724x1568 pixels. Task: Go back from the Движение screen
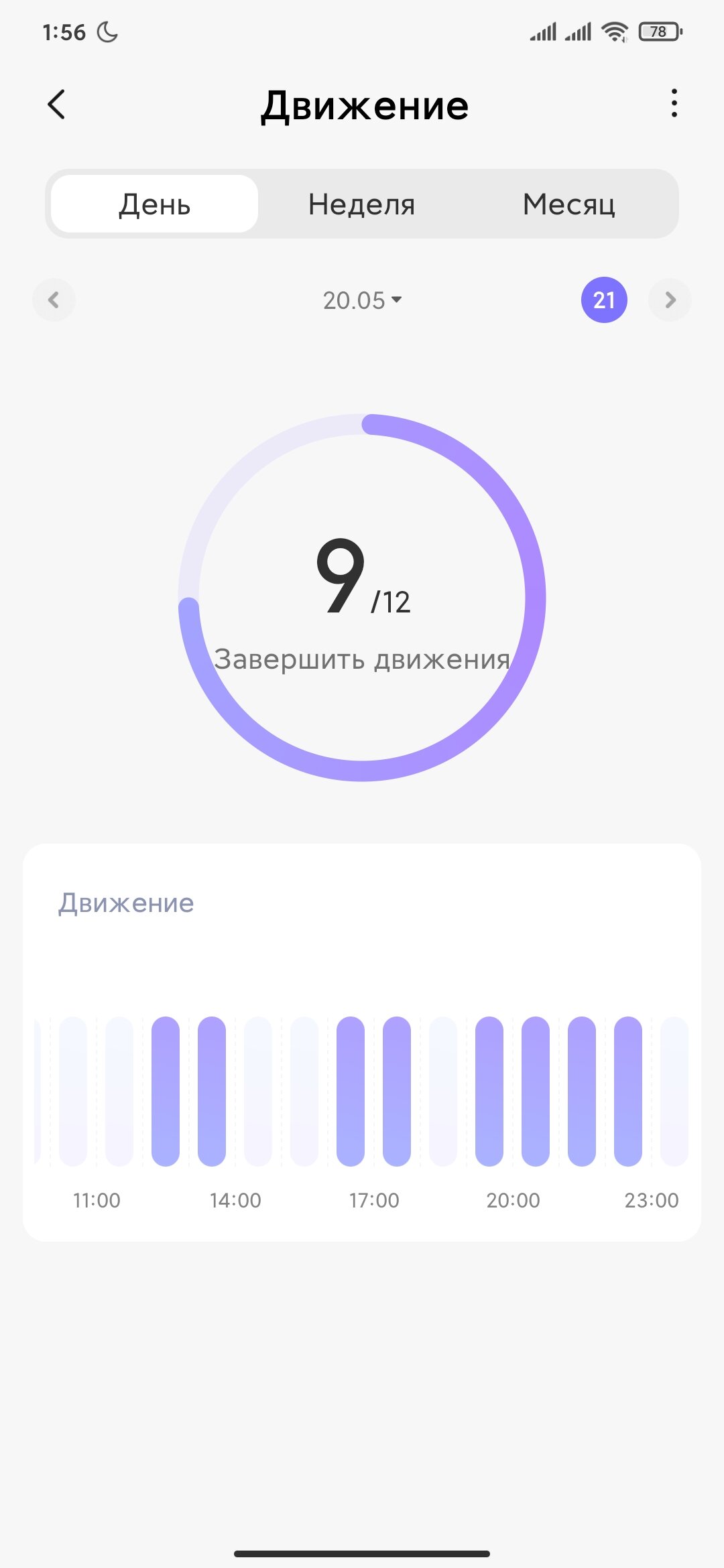[57, 105]
